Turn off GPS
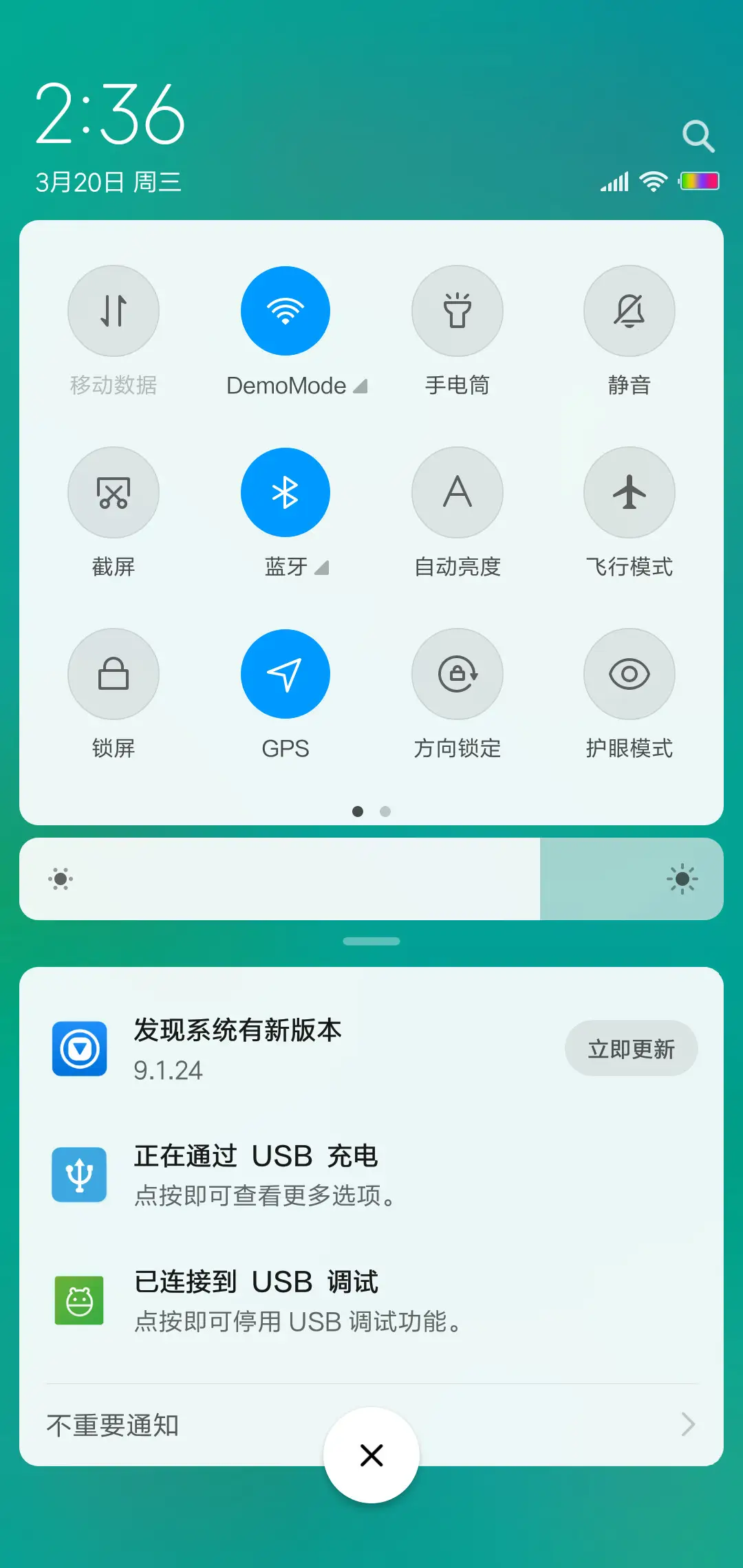 coord(286,674)
